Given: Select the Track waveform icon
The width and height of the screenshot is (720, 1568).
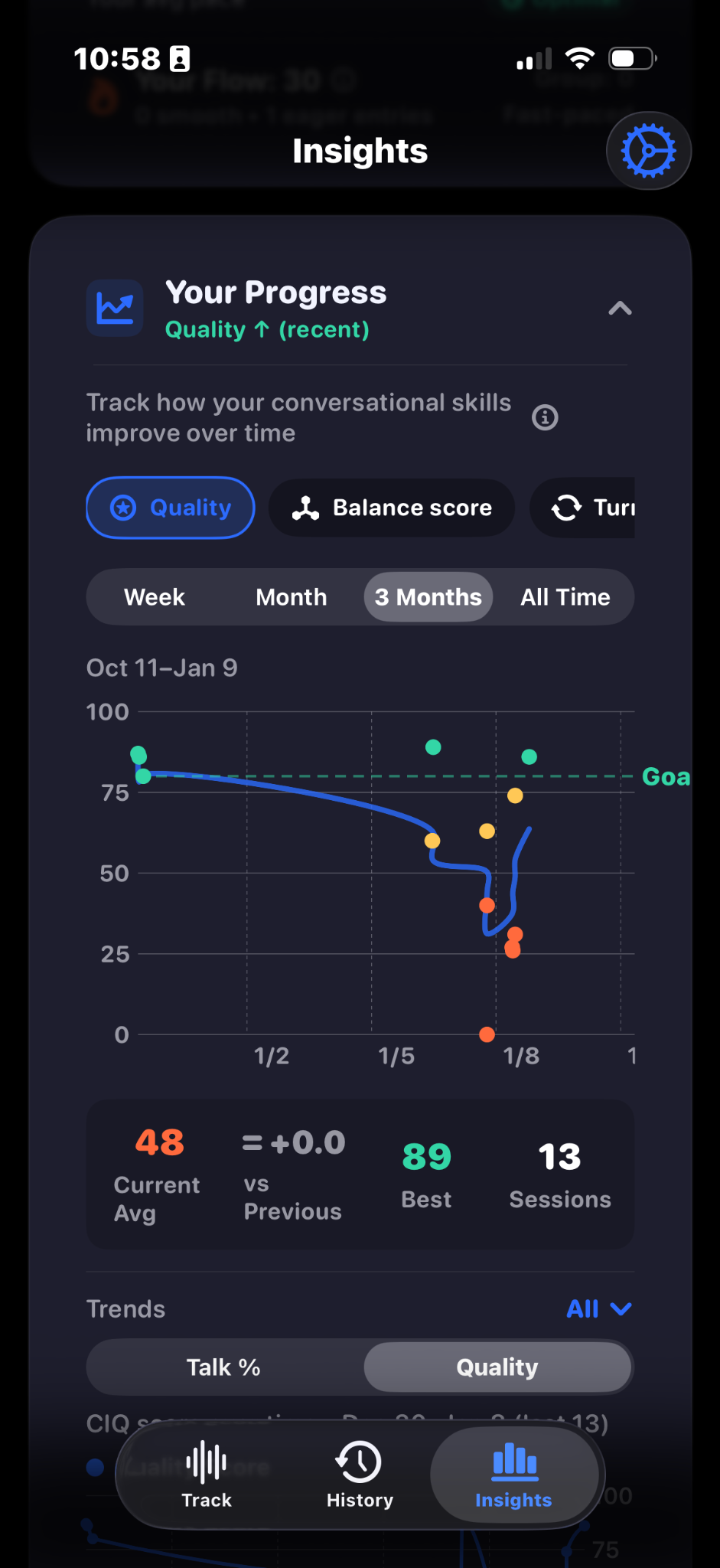Looking at the screenshot, I should [206, 1462].
